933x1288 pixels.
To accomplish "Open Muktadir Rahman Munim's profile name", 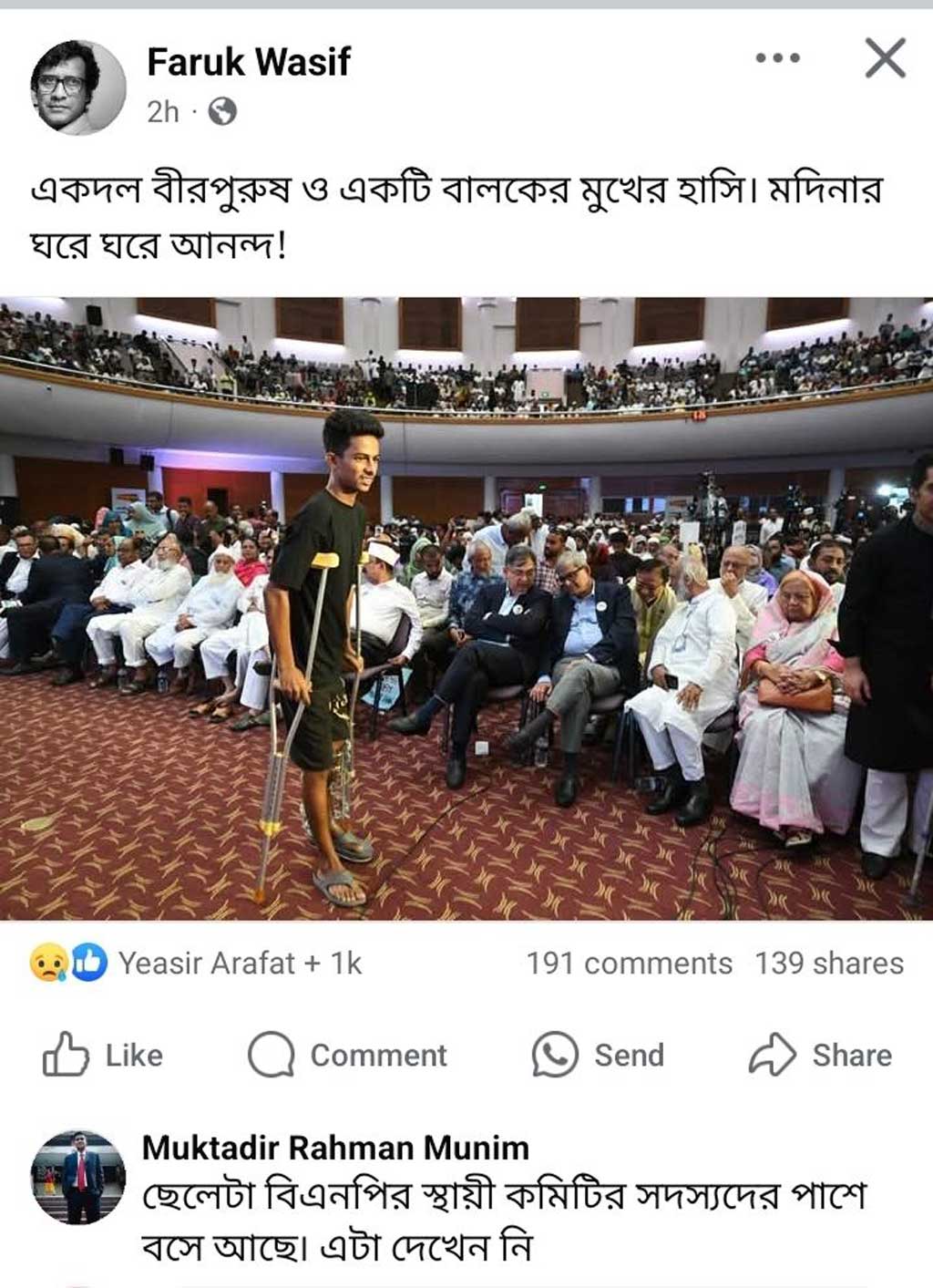I will 335,1148.
